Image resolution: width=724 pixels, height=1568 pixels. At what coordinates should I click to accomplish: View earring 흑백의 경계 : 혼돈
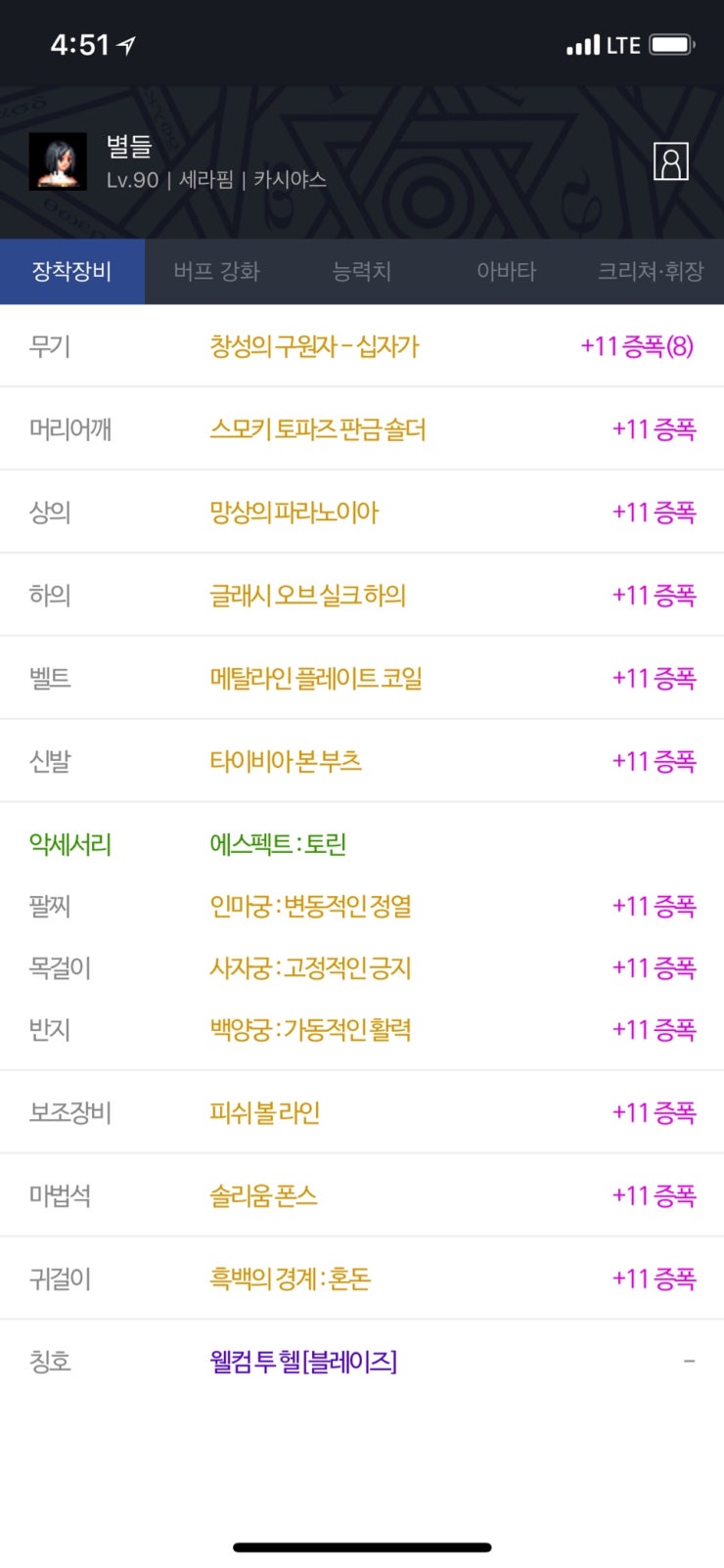pyautogui.click(x=290, y=1279)
